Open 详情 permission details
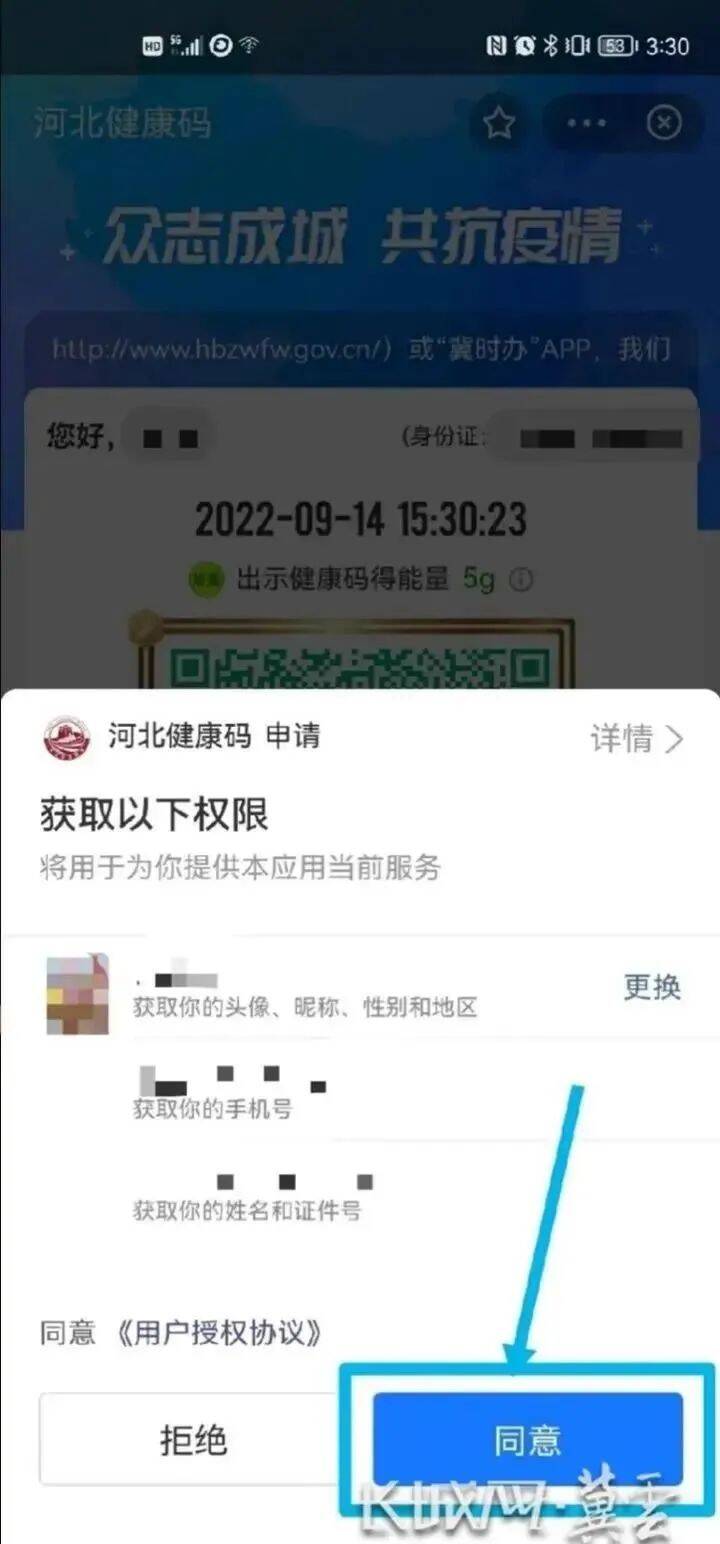The width and height of the screenshot is (720, 1544). [x=636, y=739]
